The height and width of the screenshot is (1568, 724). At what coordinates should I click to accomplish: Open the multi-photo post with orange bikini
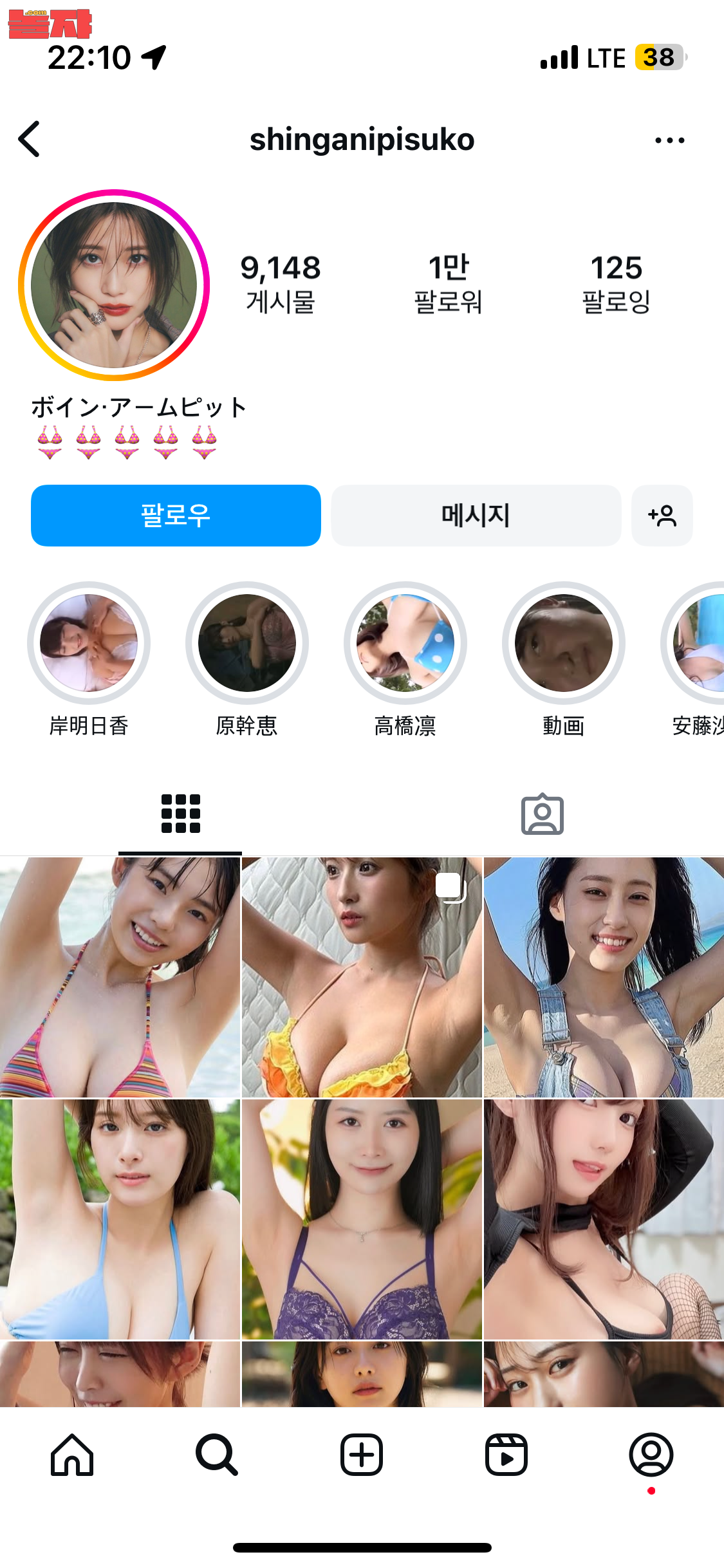click(362, 977)
